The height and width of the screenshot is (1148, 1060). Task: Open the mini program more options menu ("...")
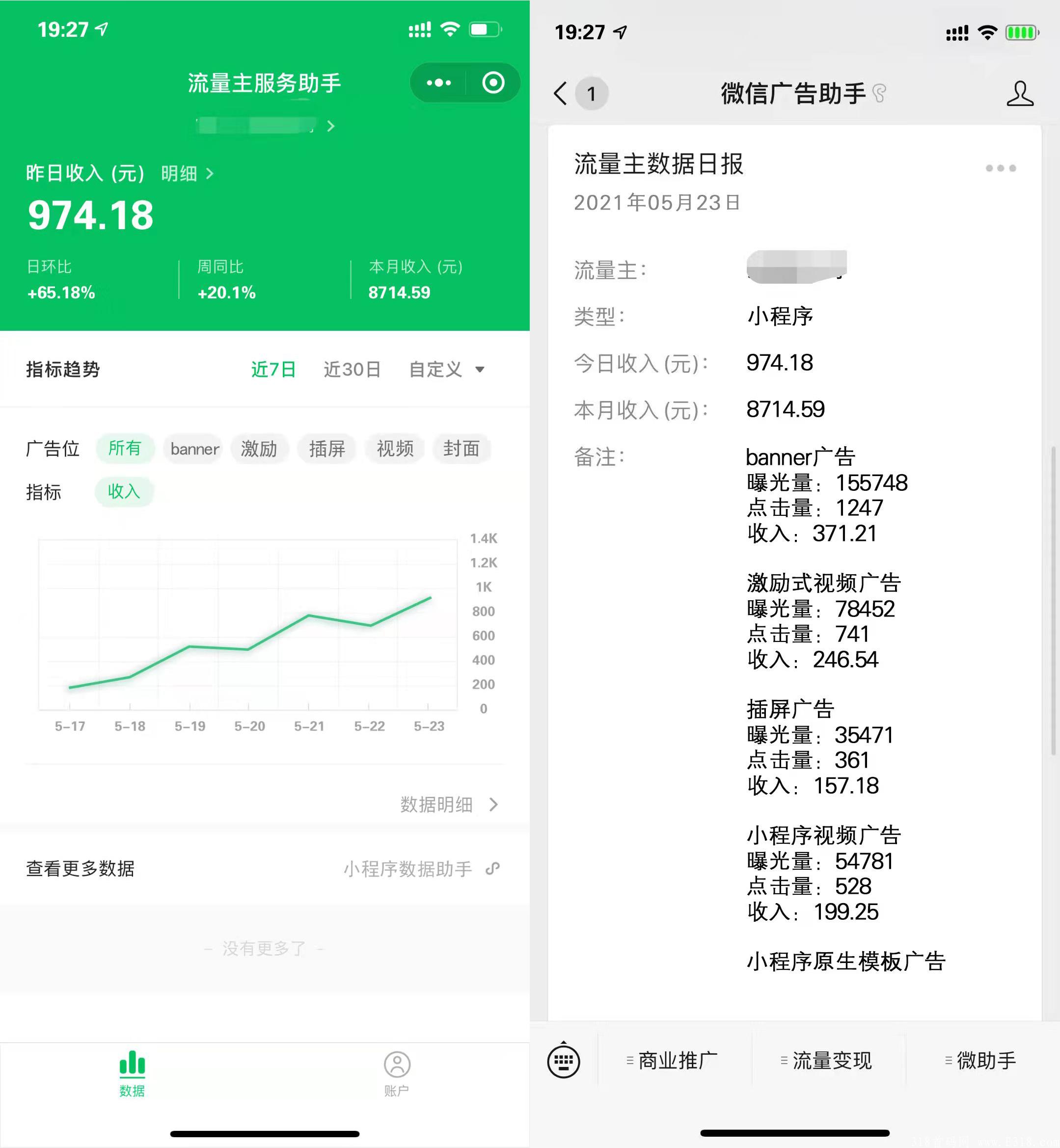(438, 82)
